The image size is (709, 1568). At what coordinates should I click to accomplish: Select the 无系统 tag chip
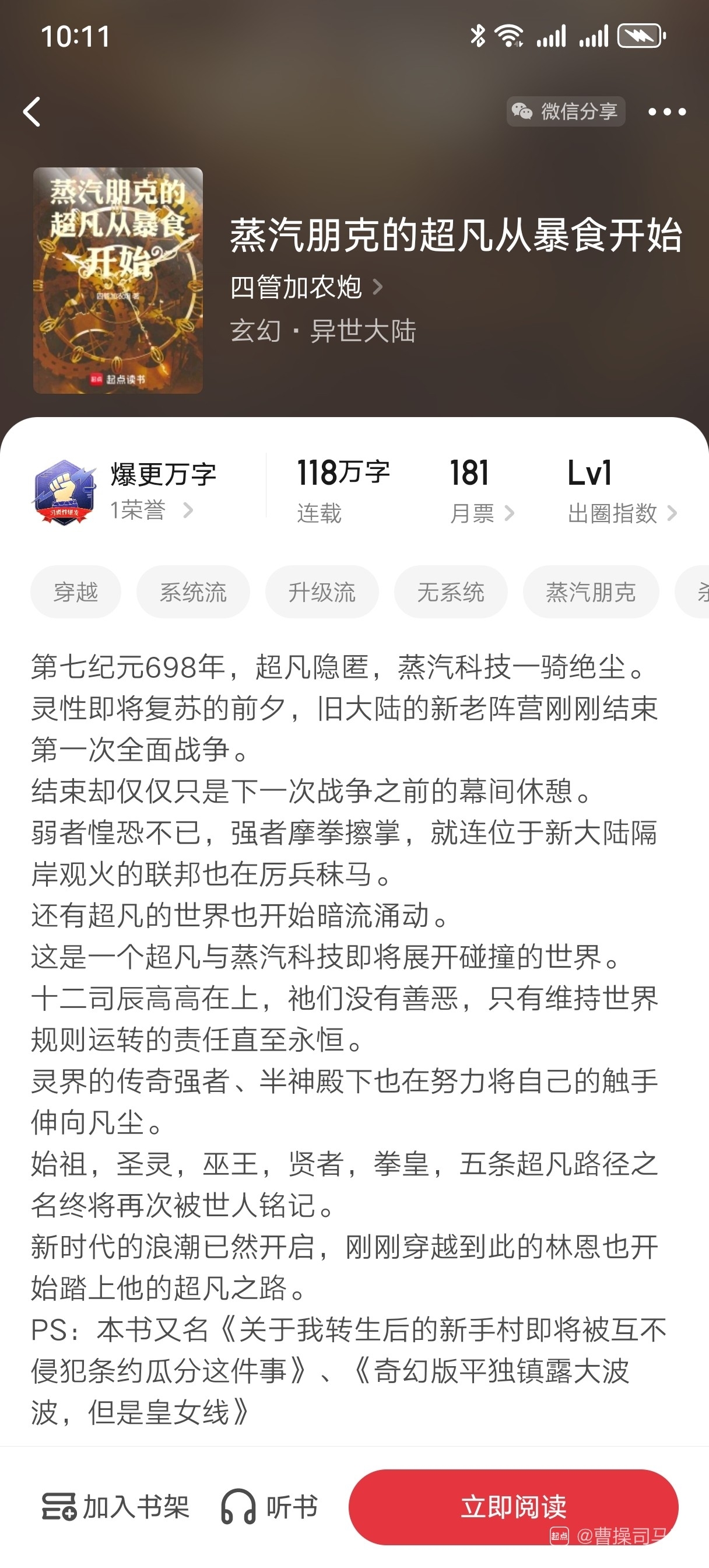[x=450, y=591]
